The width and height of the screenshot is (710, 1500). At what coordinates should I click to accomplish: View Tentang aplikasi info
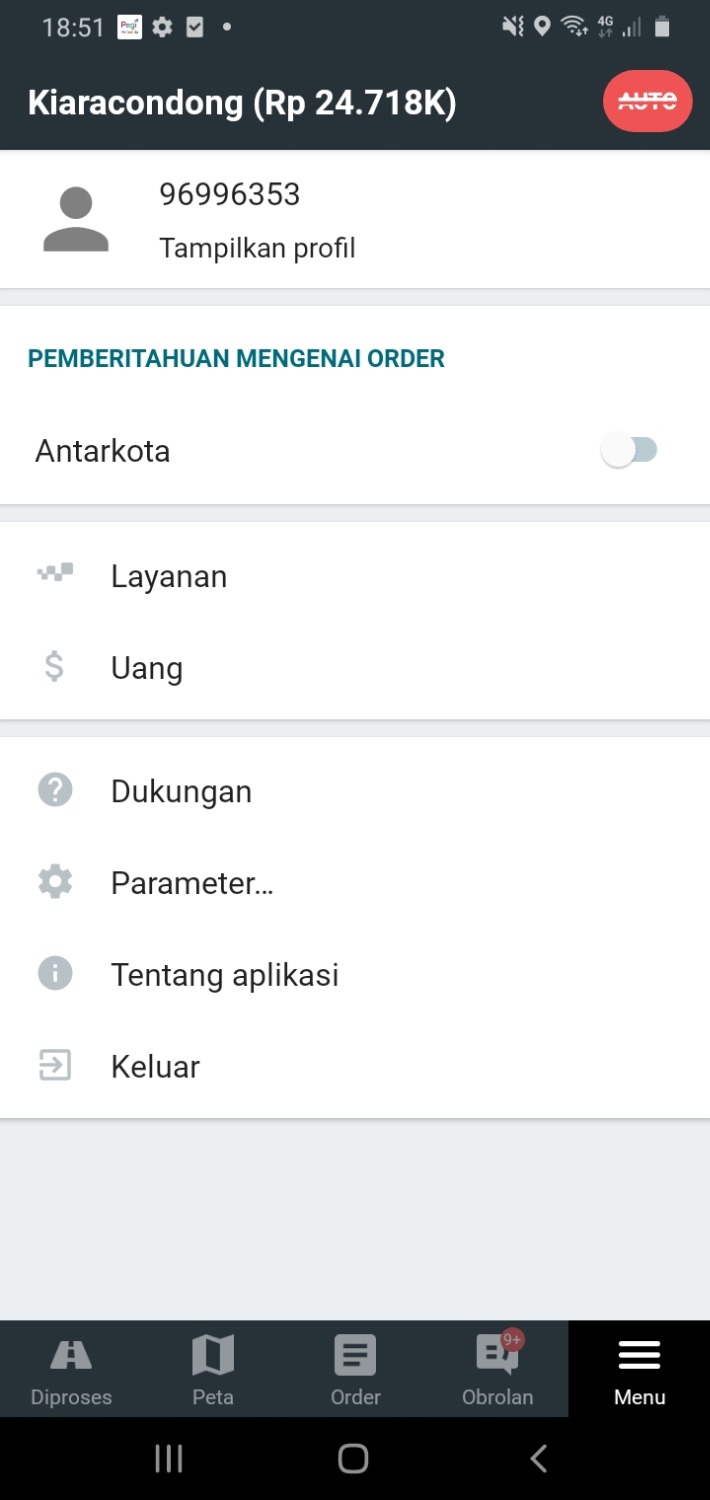tap(225, 974)
